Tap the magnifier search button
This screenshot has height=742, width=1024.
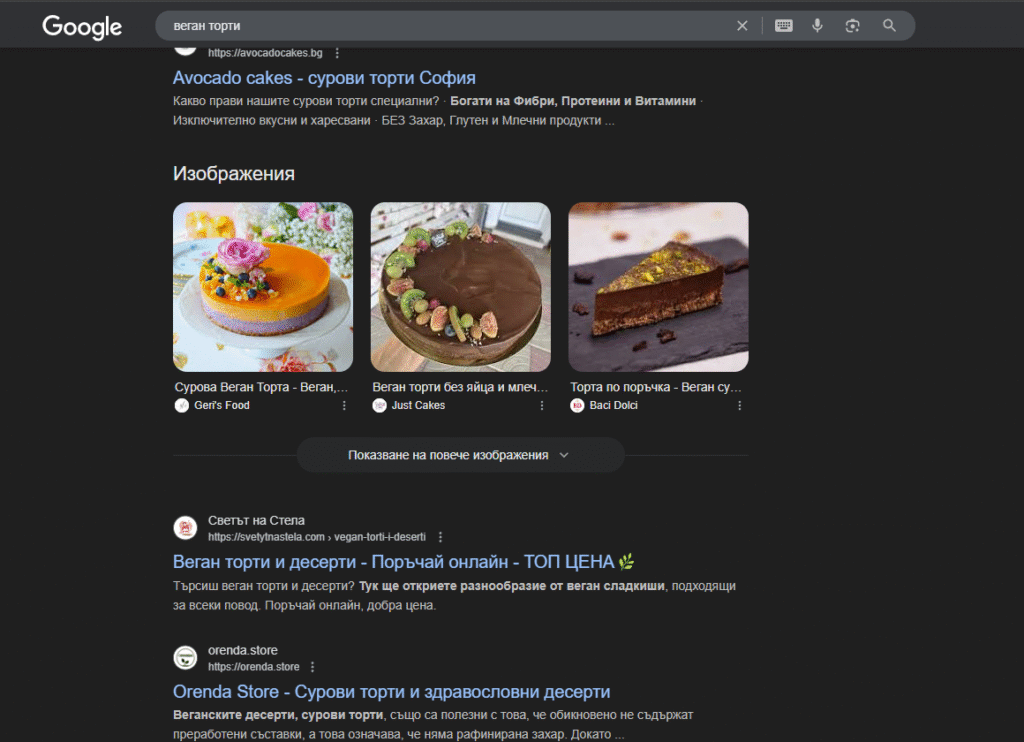pos(889,26)
